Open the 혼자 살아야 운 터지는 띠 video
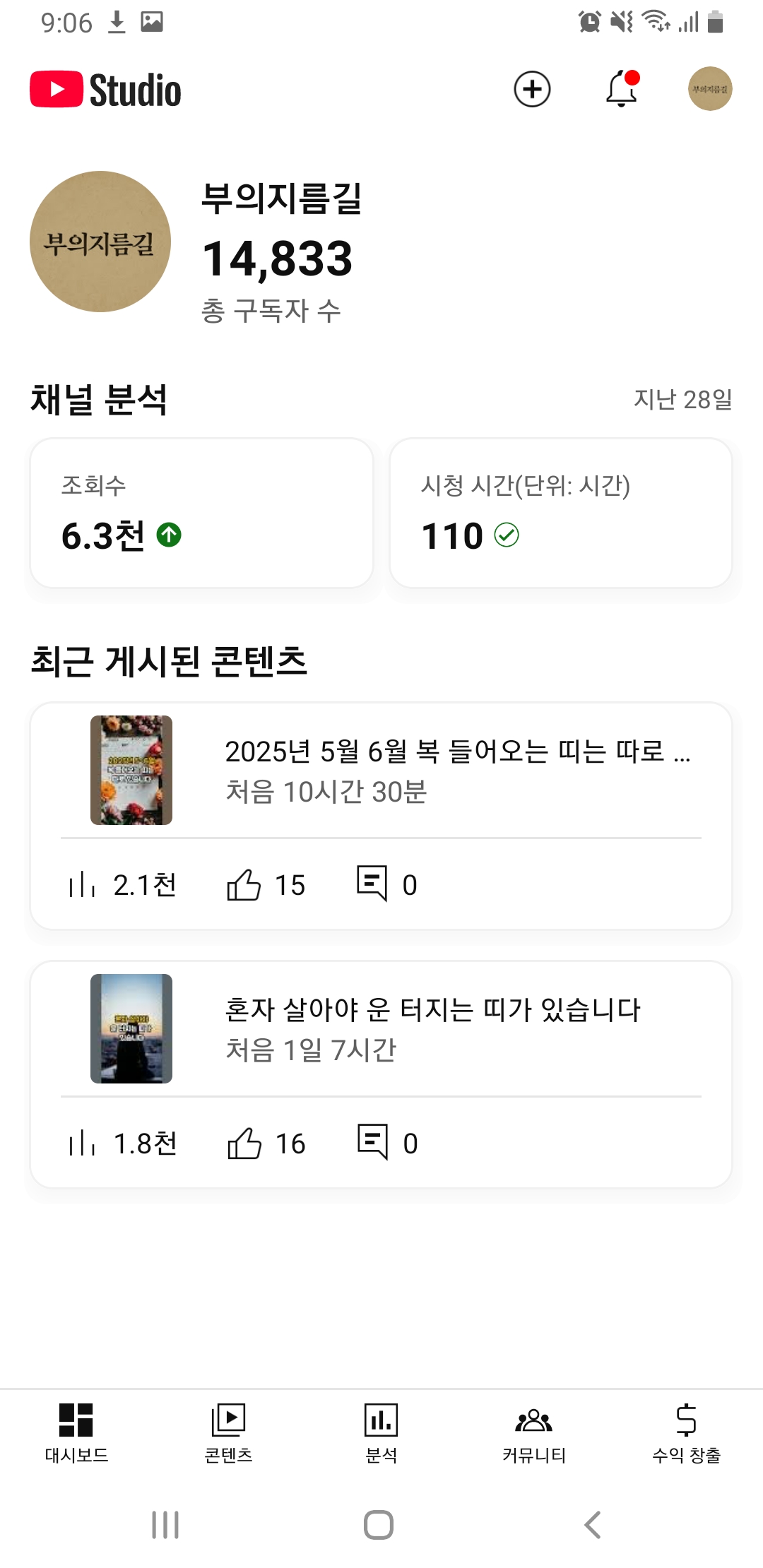Image resolution: width=763 pixels, height=1568 pixels. point(381,1029)
